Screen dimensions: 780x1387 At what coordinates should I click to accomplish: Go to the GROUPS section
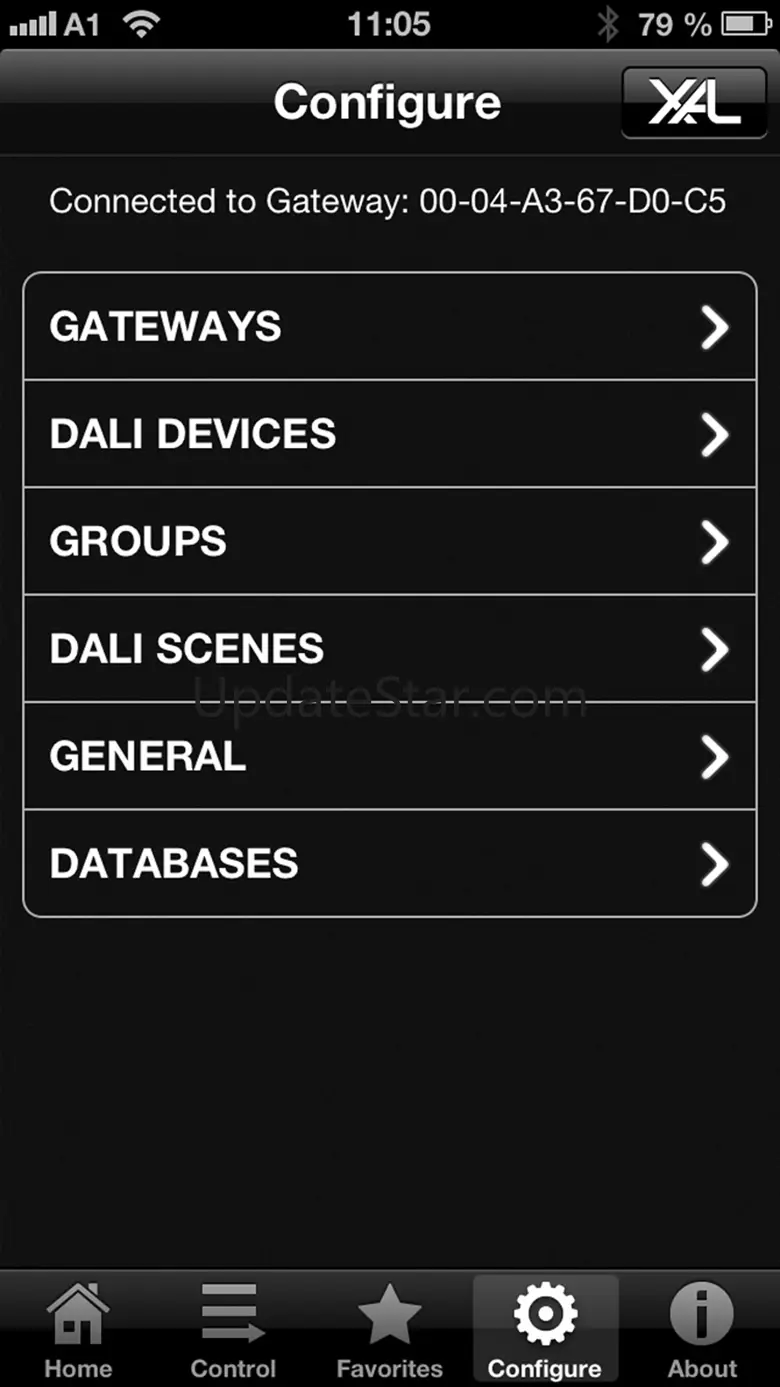pyautogui.click(x=390, y=541)
